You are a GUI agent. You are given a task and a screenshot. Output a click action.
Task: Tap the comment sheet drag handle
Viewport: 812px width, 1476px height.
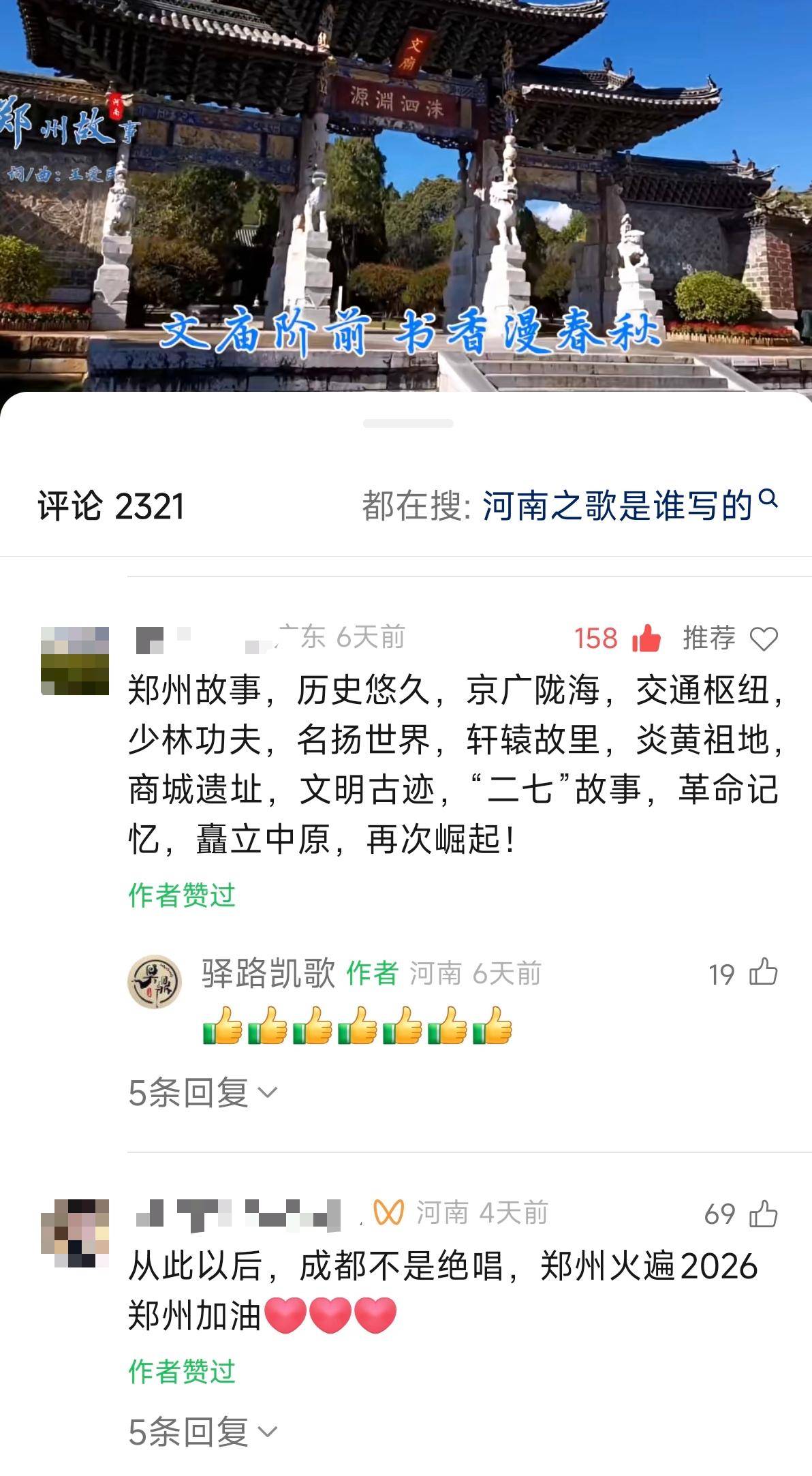pos(407,424)
